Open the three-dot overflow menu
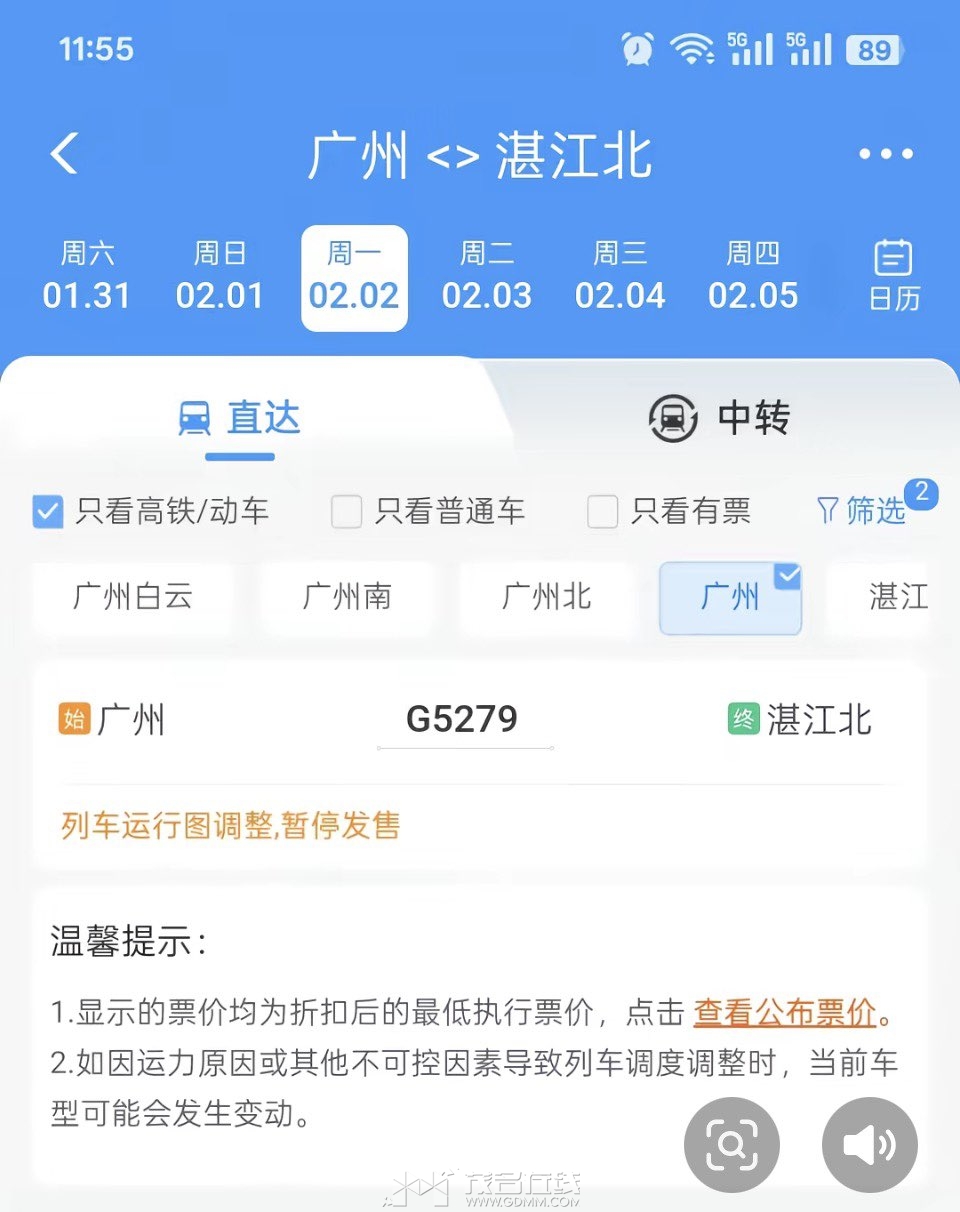The image size is (960, 1212). 885,155
